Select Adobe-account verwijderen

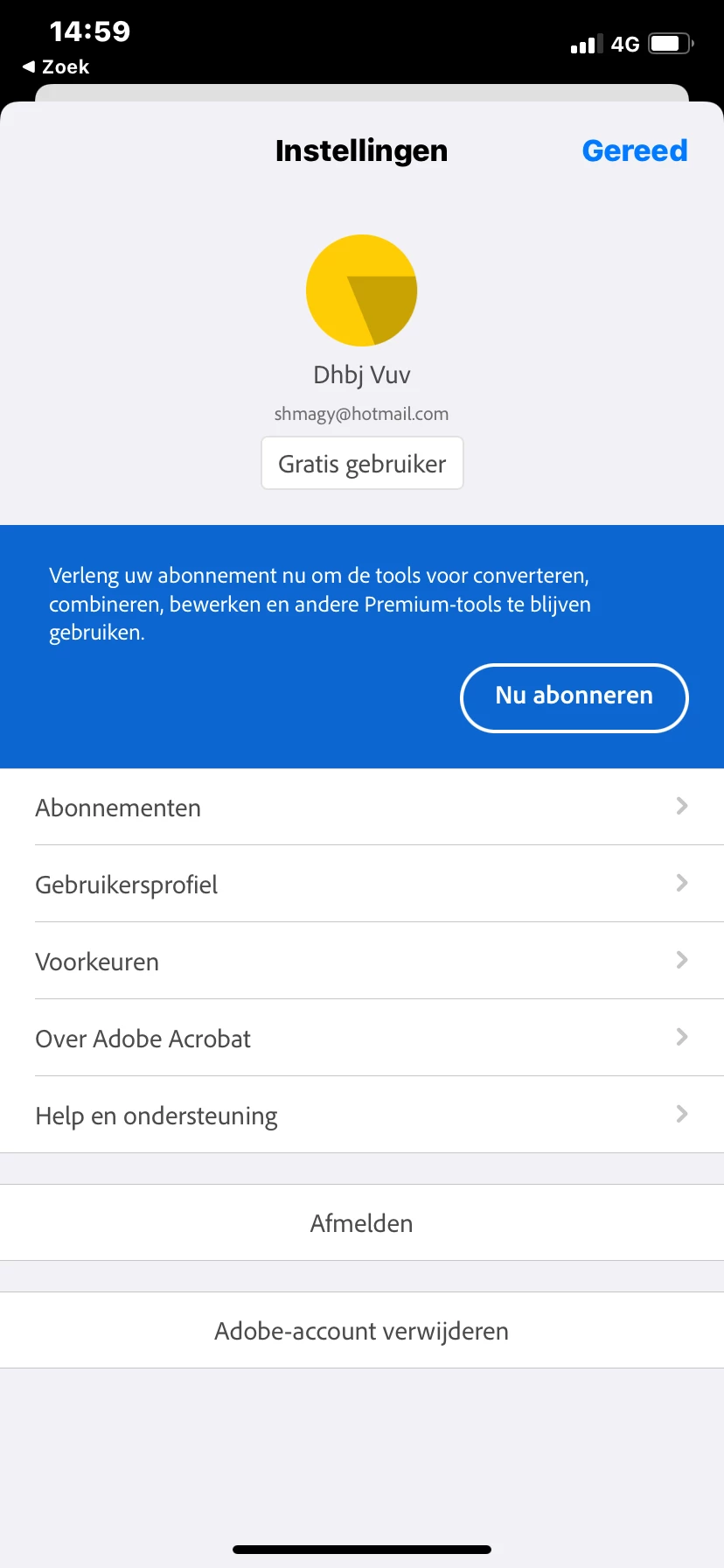pos(362,1330)
